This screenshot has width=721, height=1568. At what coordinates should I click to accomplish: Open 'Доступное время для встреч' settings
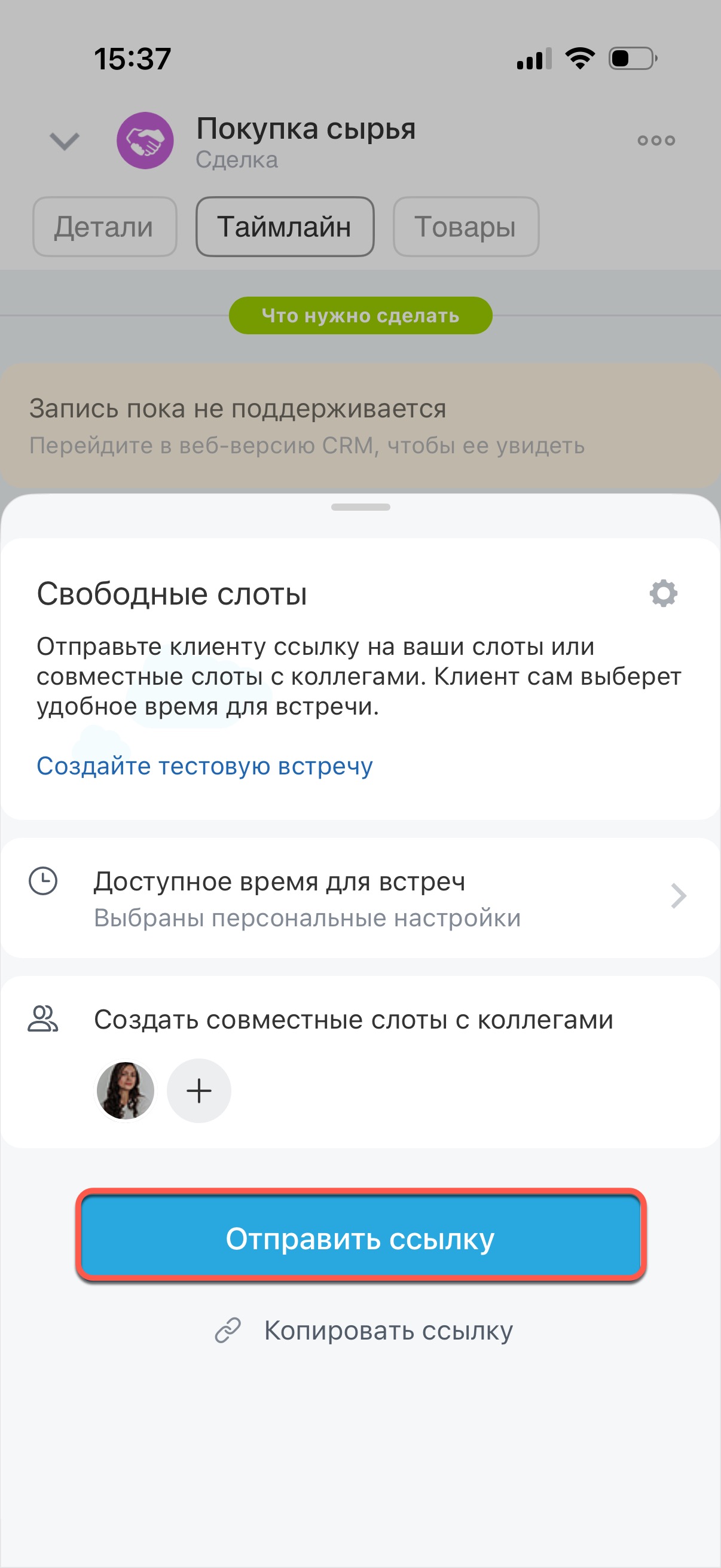360,898
